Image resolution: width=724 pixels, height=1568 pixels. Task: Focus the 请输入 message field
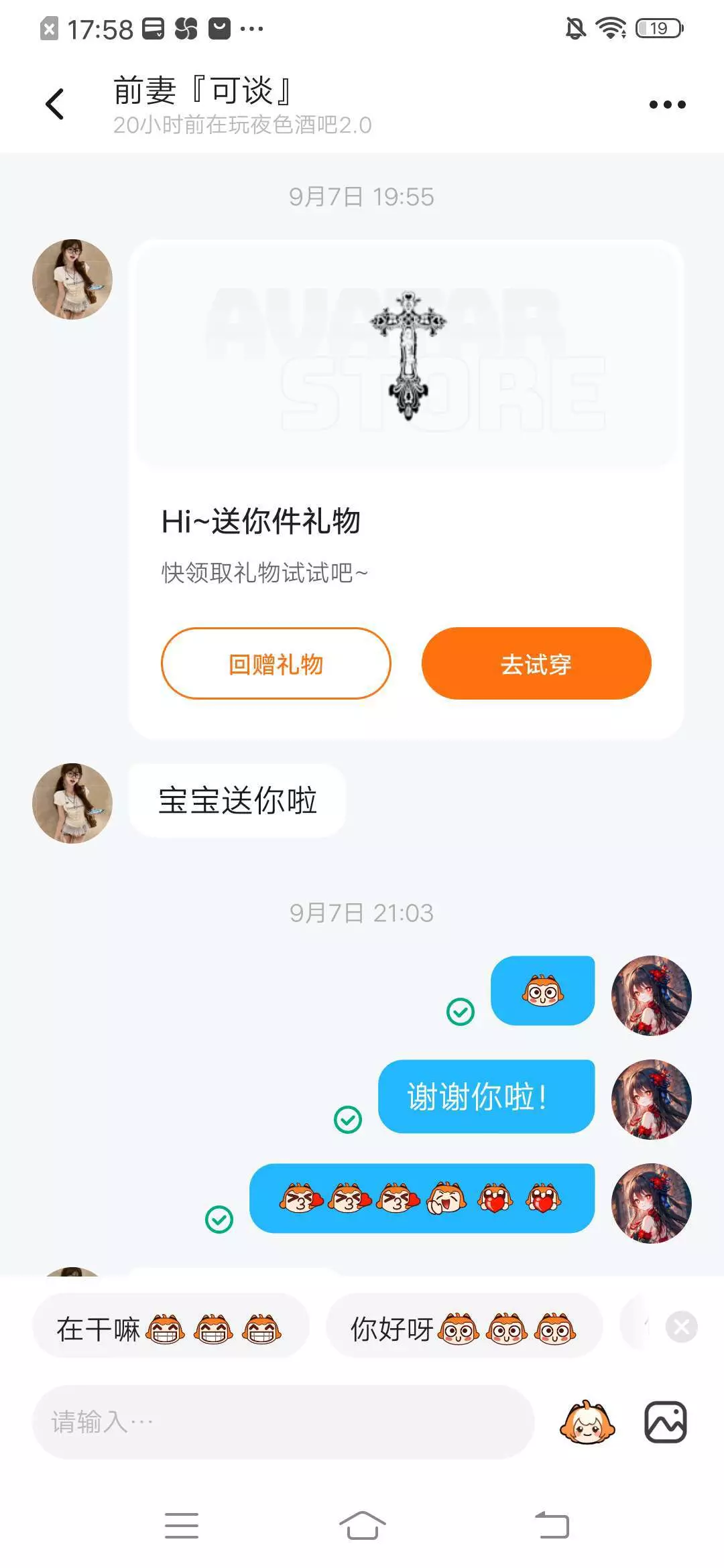point(283,1422)
